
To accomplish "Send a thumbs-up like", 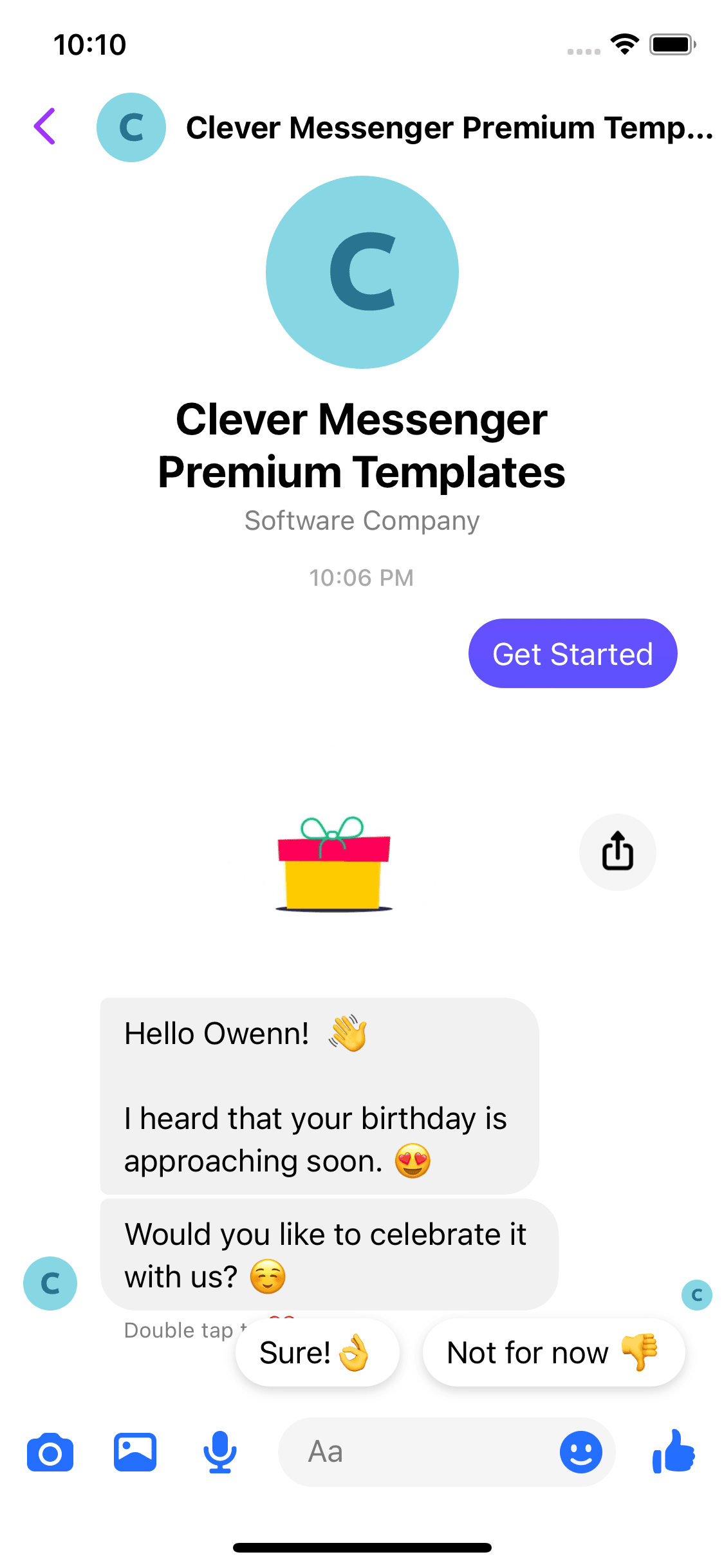I will click(674, 1451).
